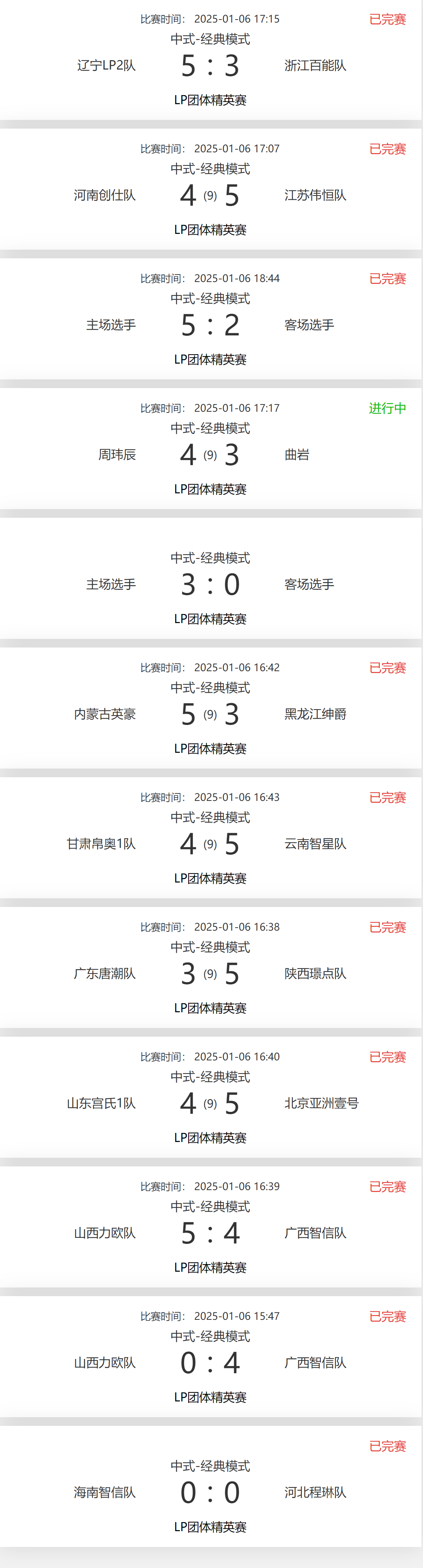Tap the 广东唐潮队 vs 陕西璟点队 match card
Screen dimensions: 423x1568
pyautogui.click(x=210, y=973)
